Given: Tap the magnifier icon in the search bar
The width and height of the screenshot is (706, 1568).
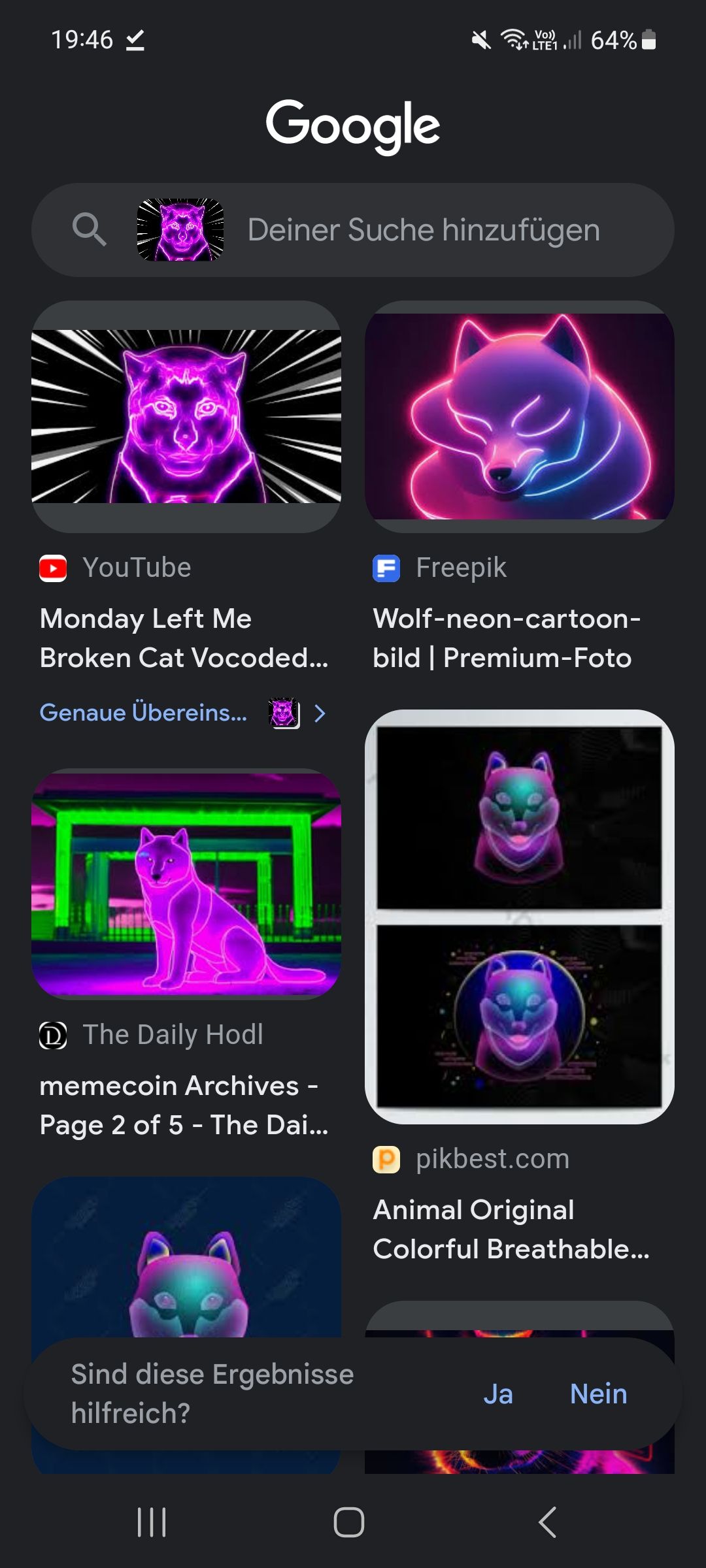Looking at the screenshot, I should pyautogui.click(x=89, y=230).
